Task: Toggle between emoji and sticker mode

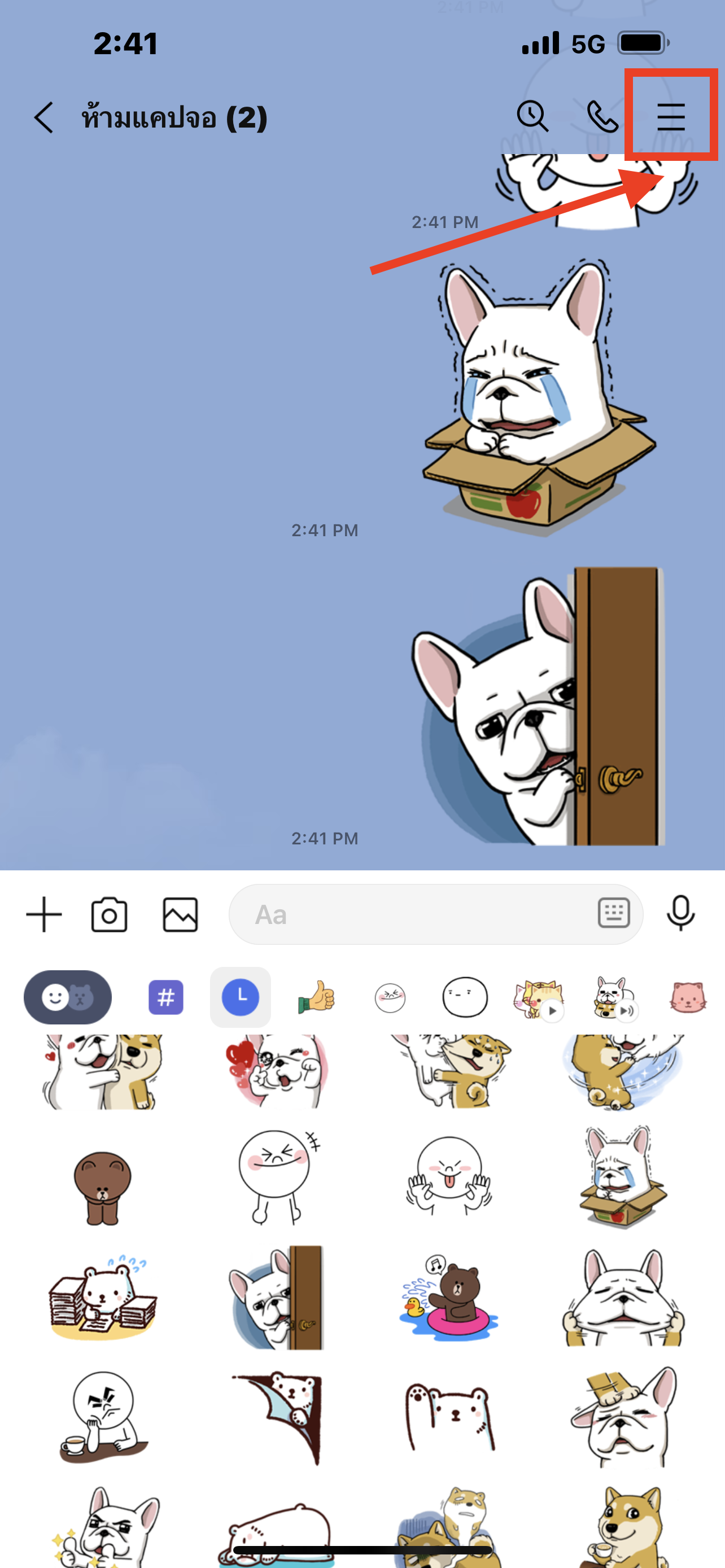Action: point(68,997)
